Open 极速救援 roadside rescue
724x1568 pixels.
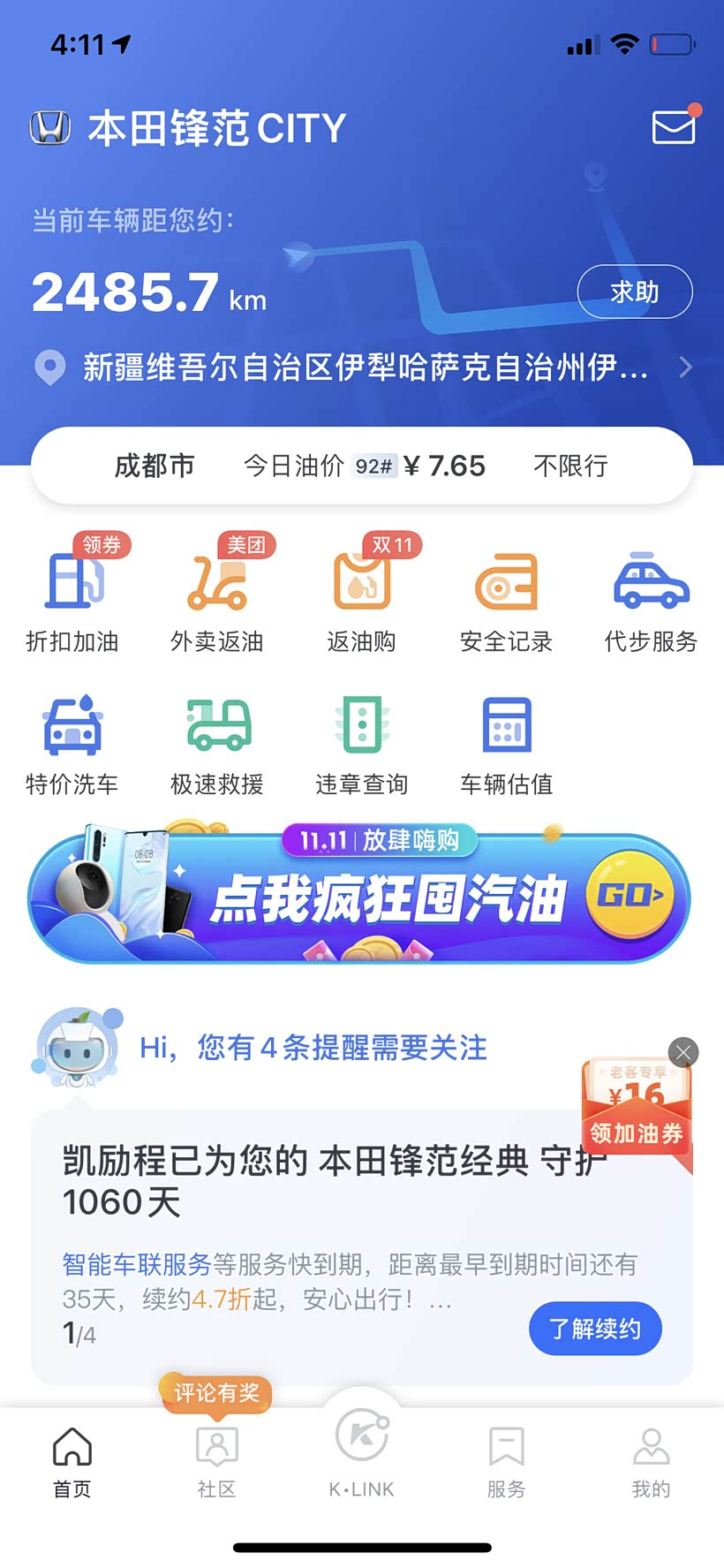coord(217,744)
